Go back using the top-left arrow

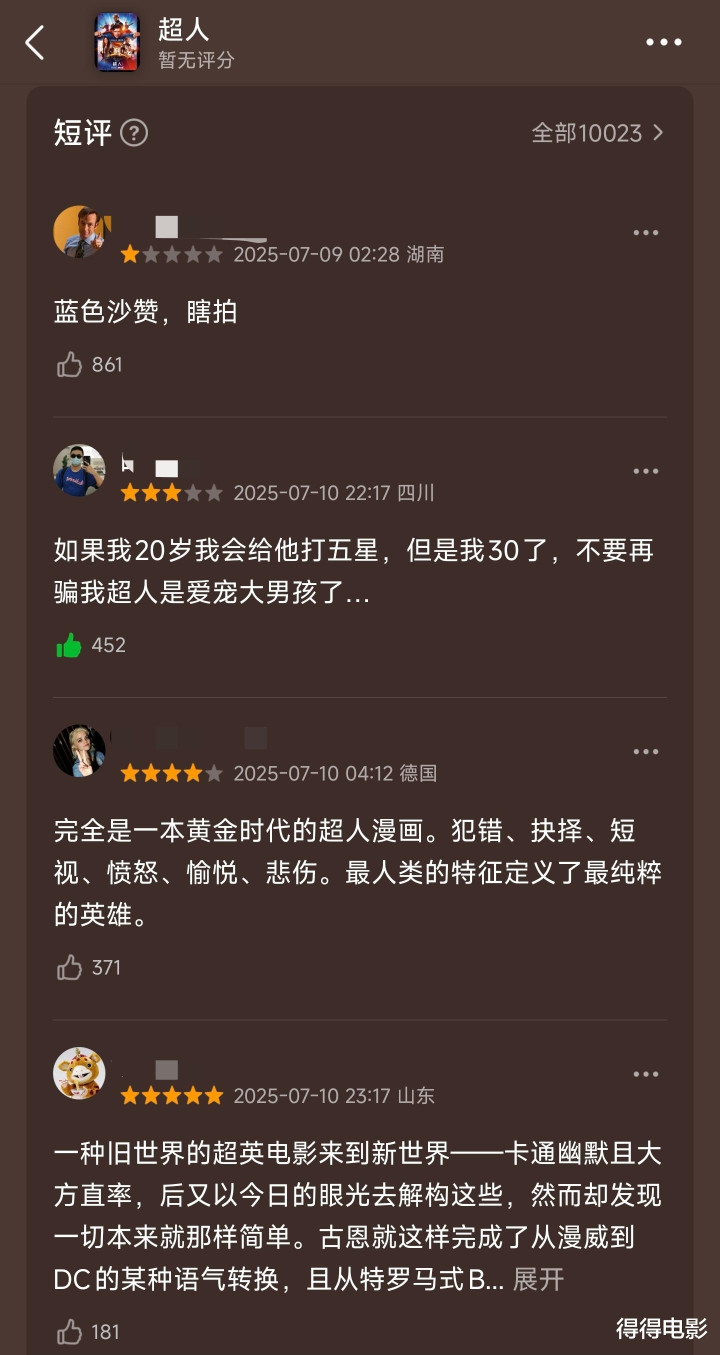coord(35,42)
